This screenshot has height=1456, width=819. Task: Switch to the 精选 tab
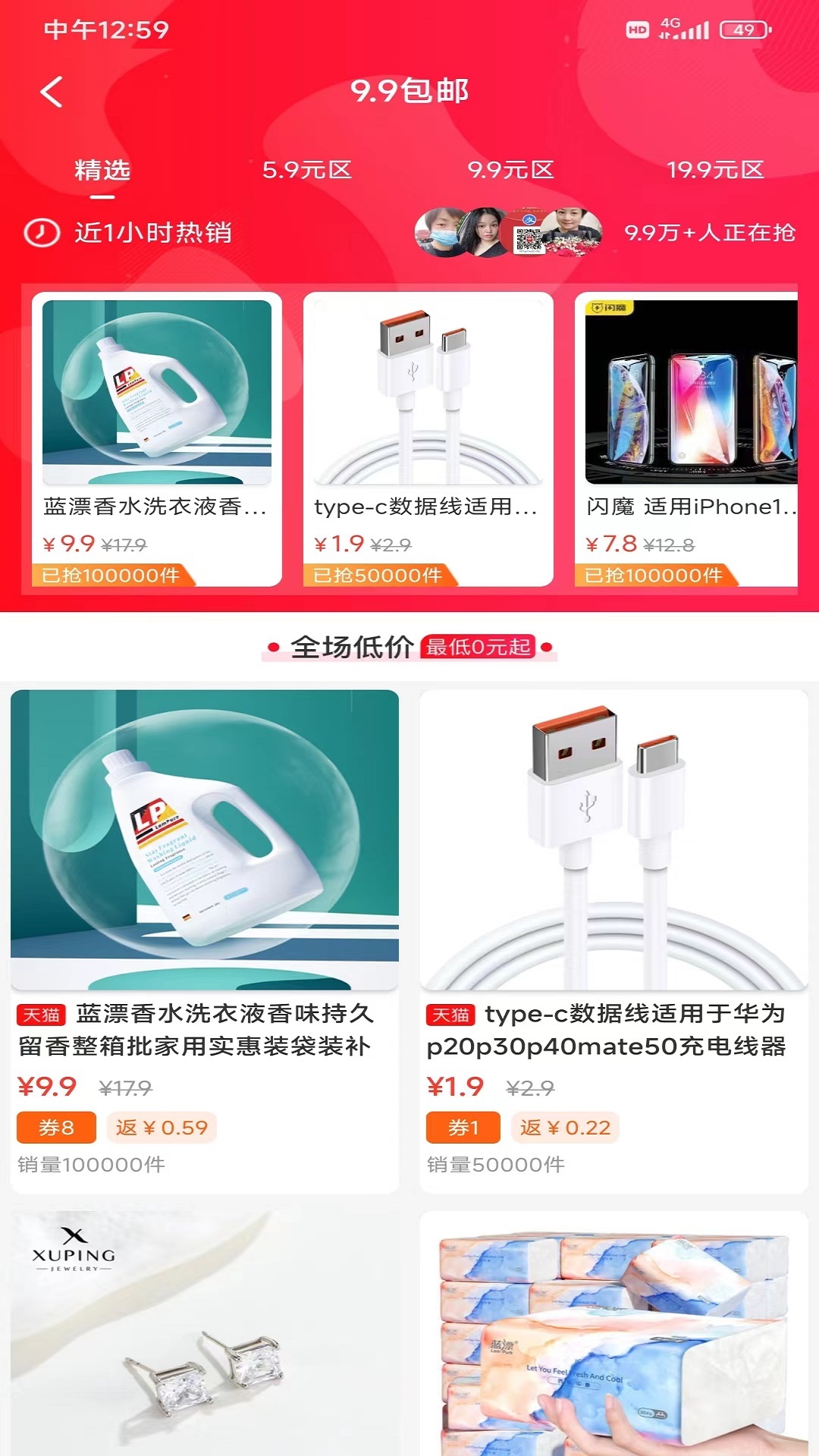click(x=101, y=171)
